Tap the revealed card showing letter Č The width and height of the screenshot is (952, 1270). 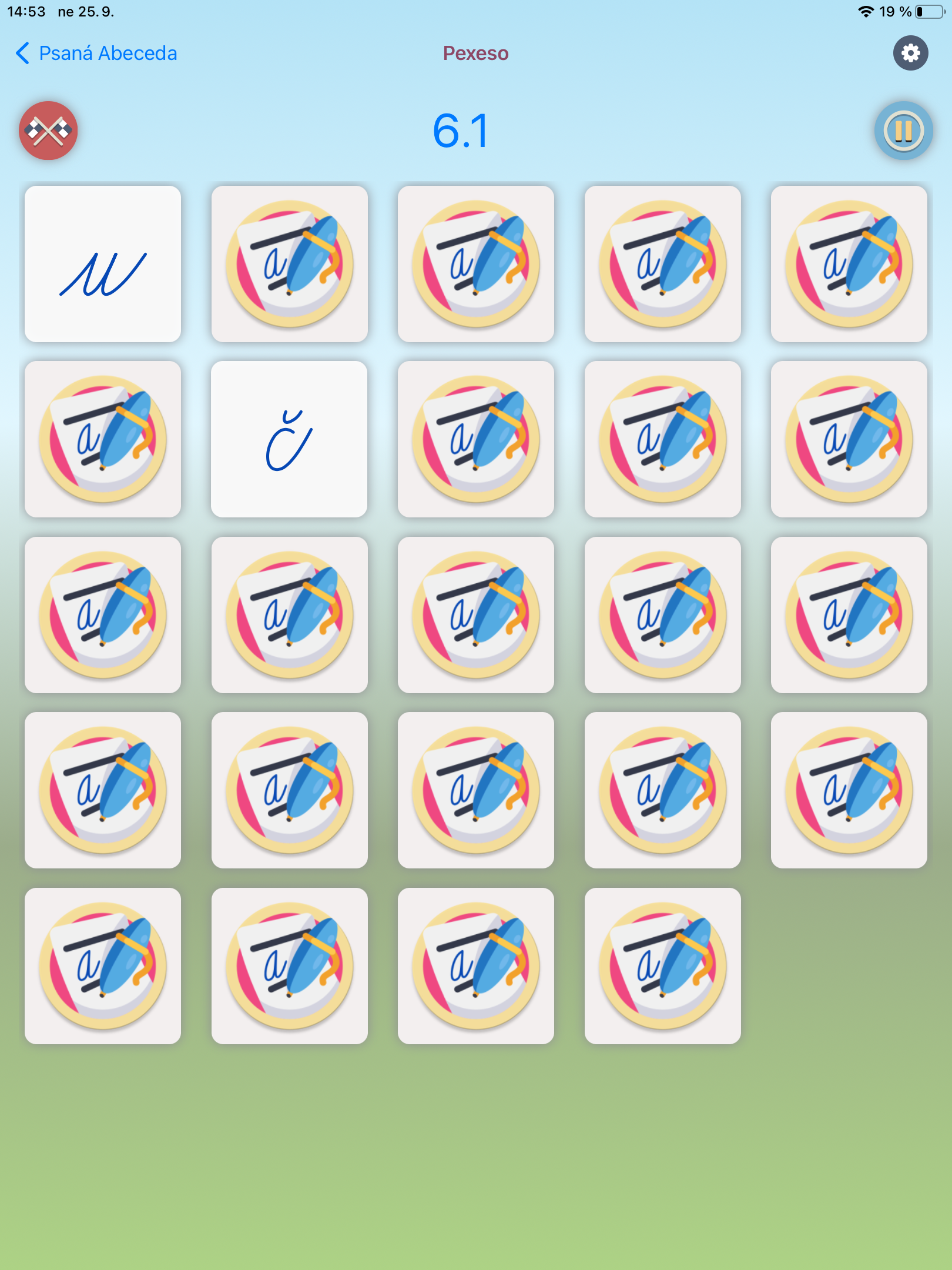(289, 439)
